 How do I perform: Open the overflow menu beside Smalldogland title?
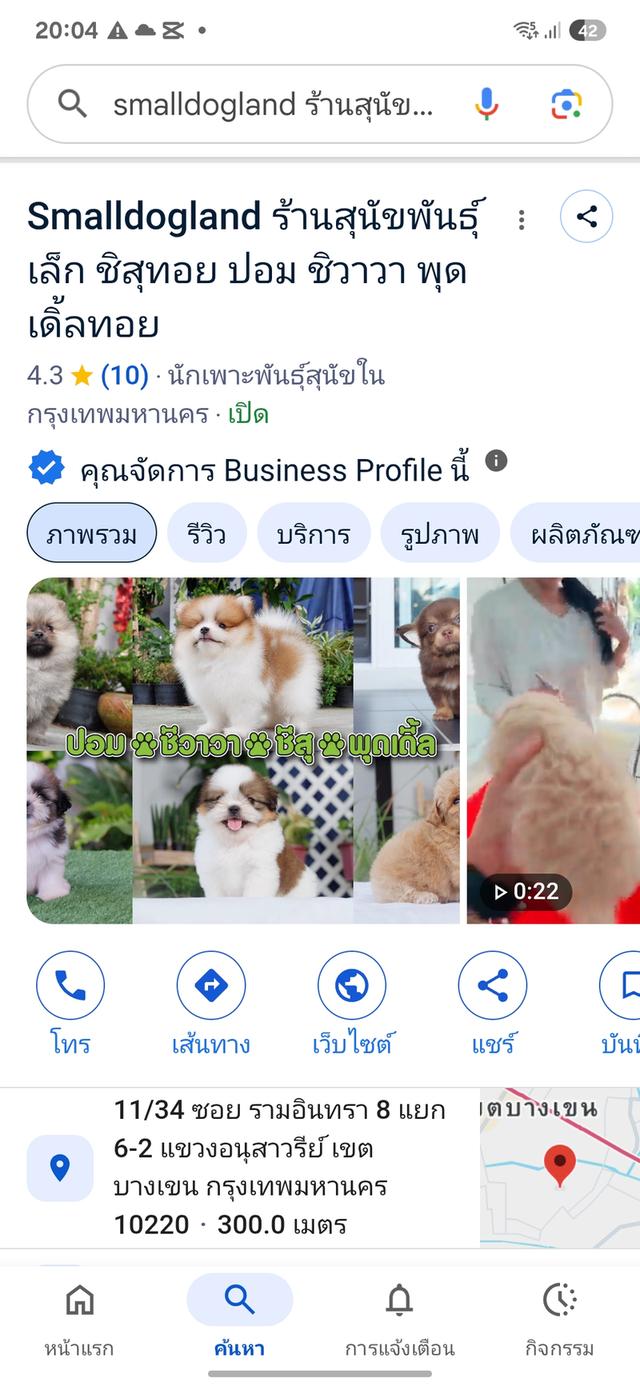click(x=521, y=220)
